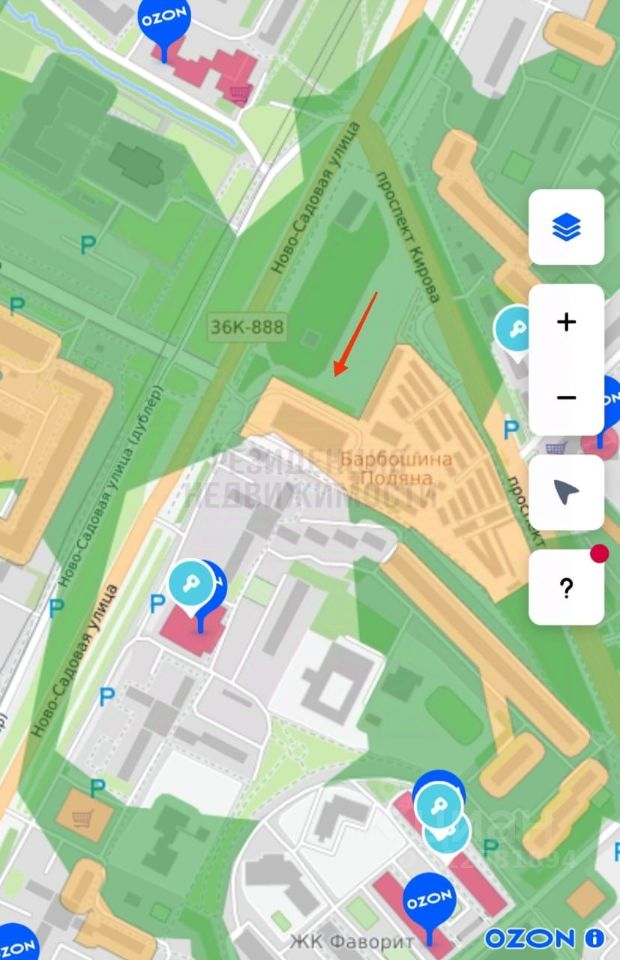Zoom in on the map
Image resolution: width=620 pixels, height=960 pixels.
click(x=566, y=322)
